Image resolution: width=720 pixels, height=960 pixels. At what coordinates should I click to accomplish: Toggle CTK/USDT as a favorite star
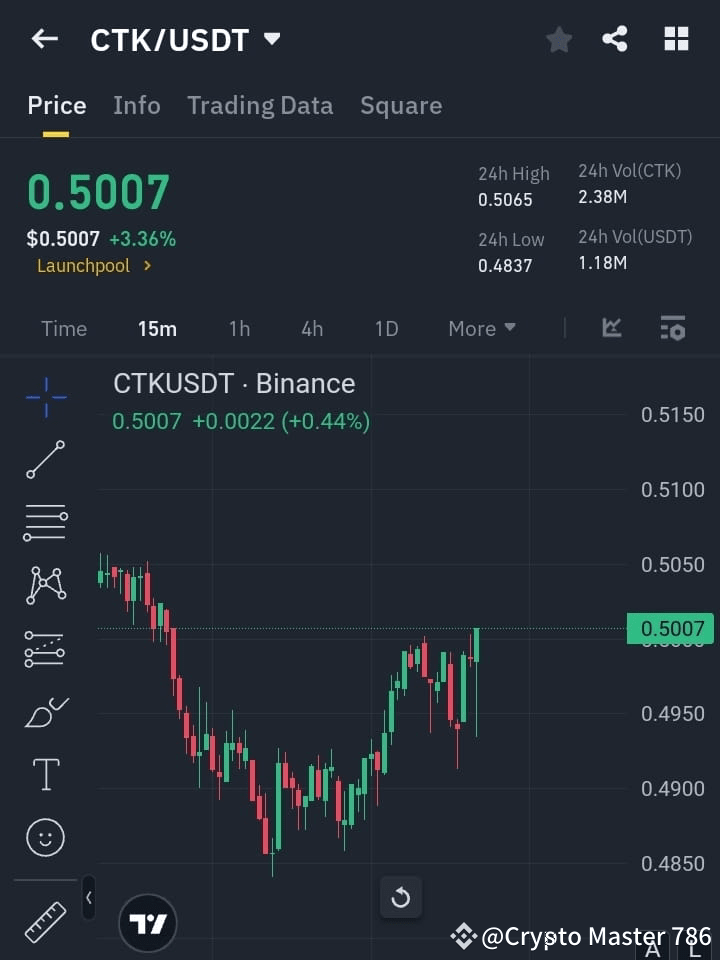pos(558,39)
